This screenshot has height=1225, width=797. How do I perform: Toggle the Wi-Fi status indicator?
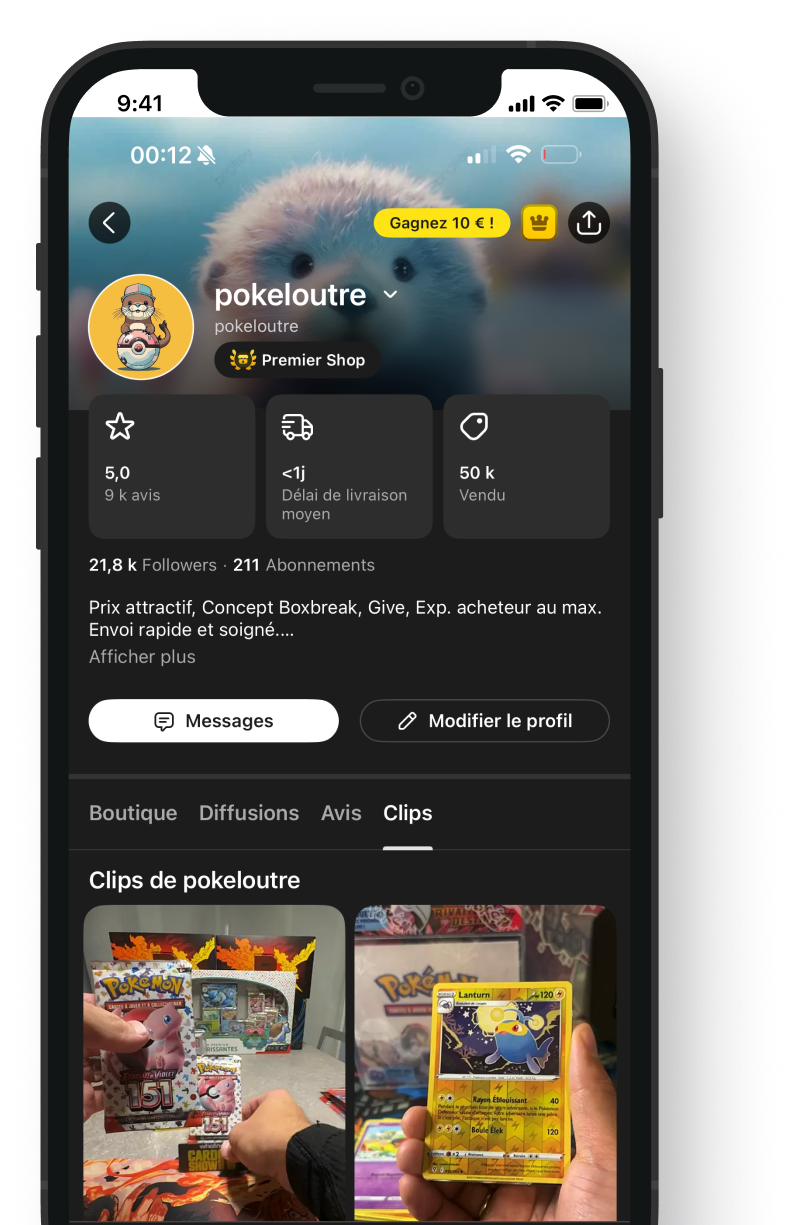[517, 155]
